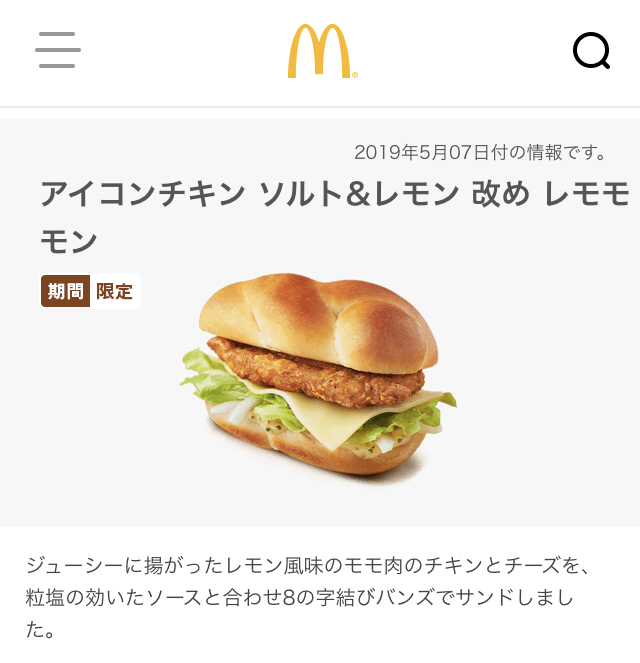Go to McDonald's home via the logo
This screenshot has height=663, width=640.
point(322,51)
